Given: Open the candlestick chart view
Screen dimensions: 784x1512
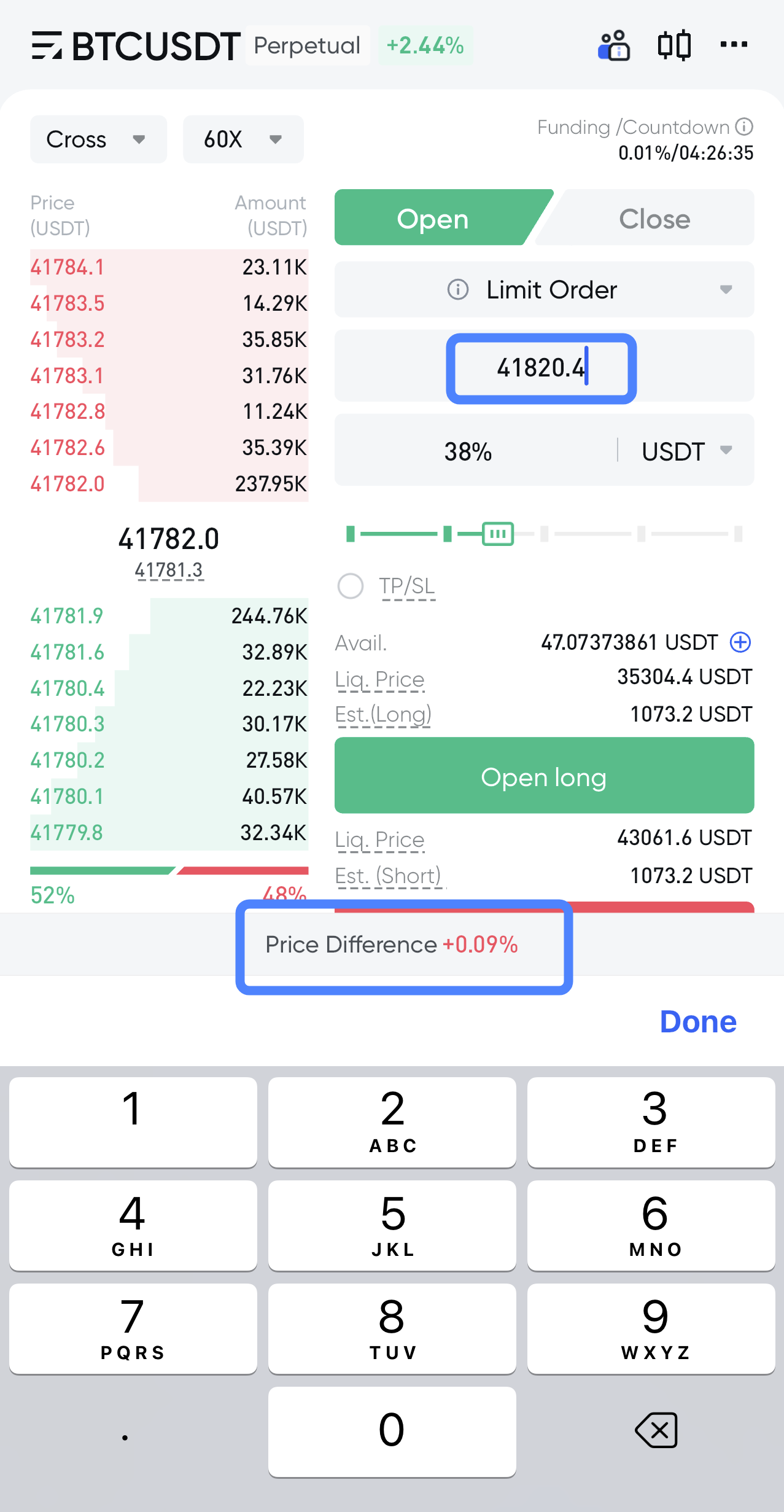Looking at the screenshot, I should pos(673,46).
